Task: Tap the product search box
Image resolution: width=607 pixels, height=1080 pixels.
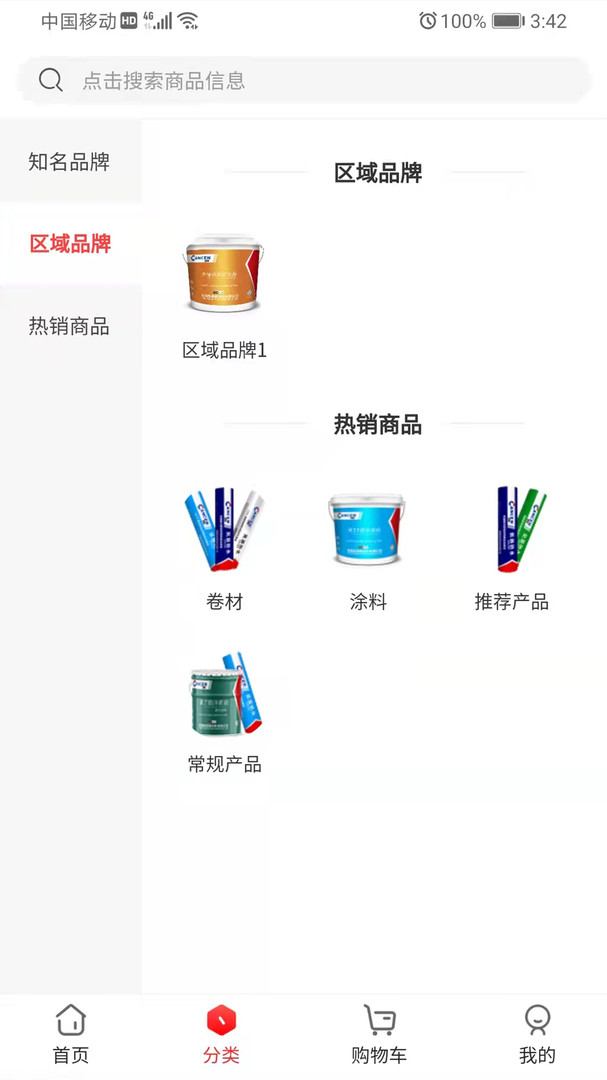Action: 303,81
